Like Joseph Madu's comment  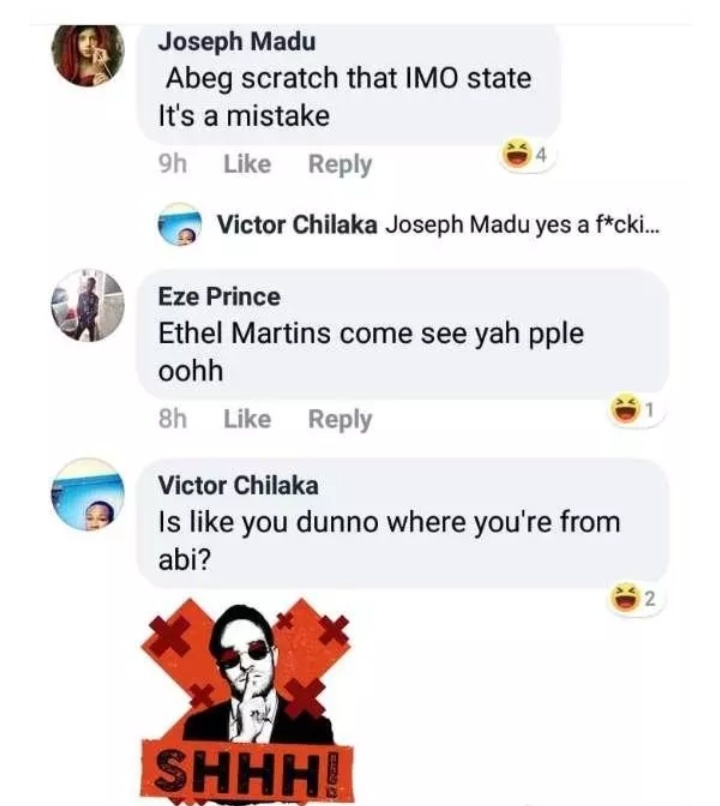[247, 164]
